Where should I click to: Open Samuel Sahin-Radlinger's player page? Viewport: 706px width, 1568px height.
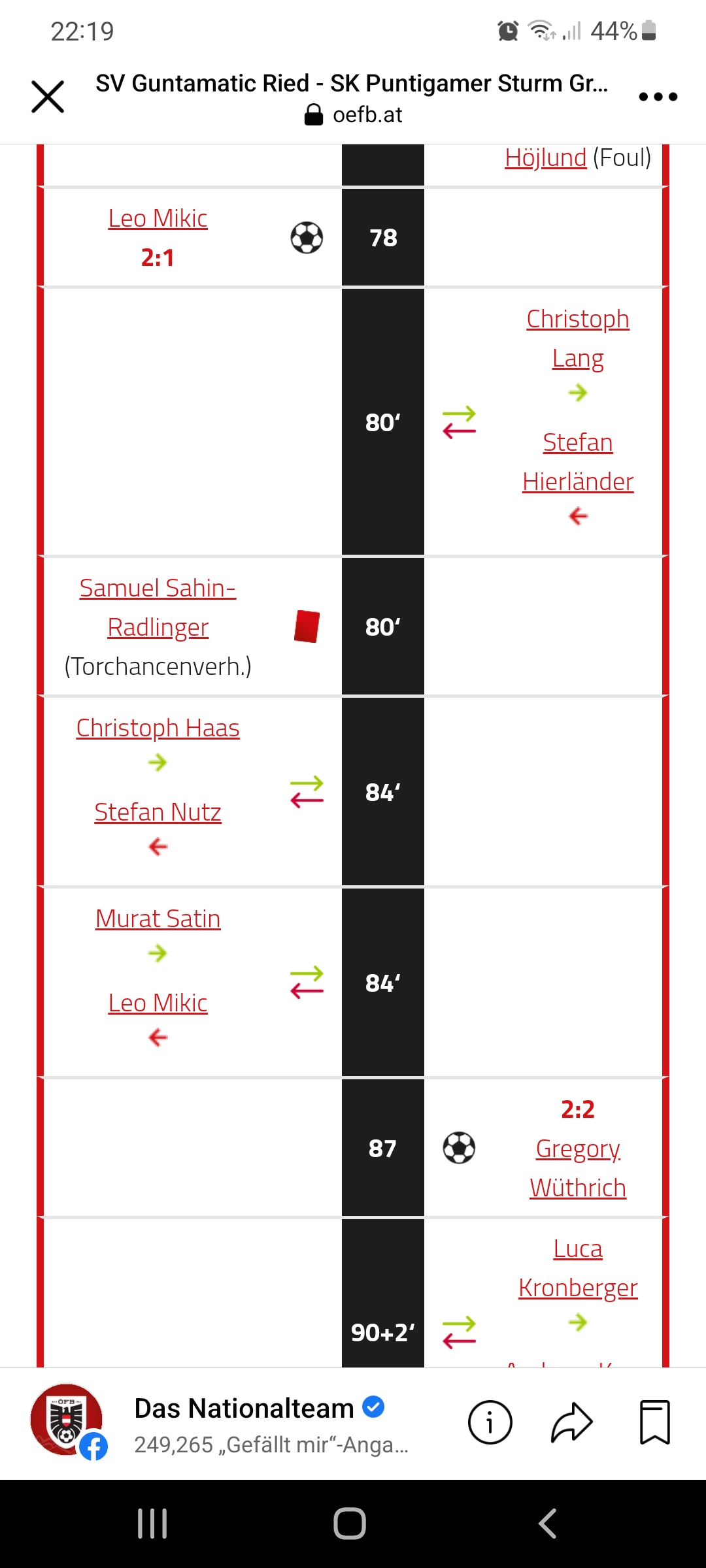158,608
